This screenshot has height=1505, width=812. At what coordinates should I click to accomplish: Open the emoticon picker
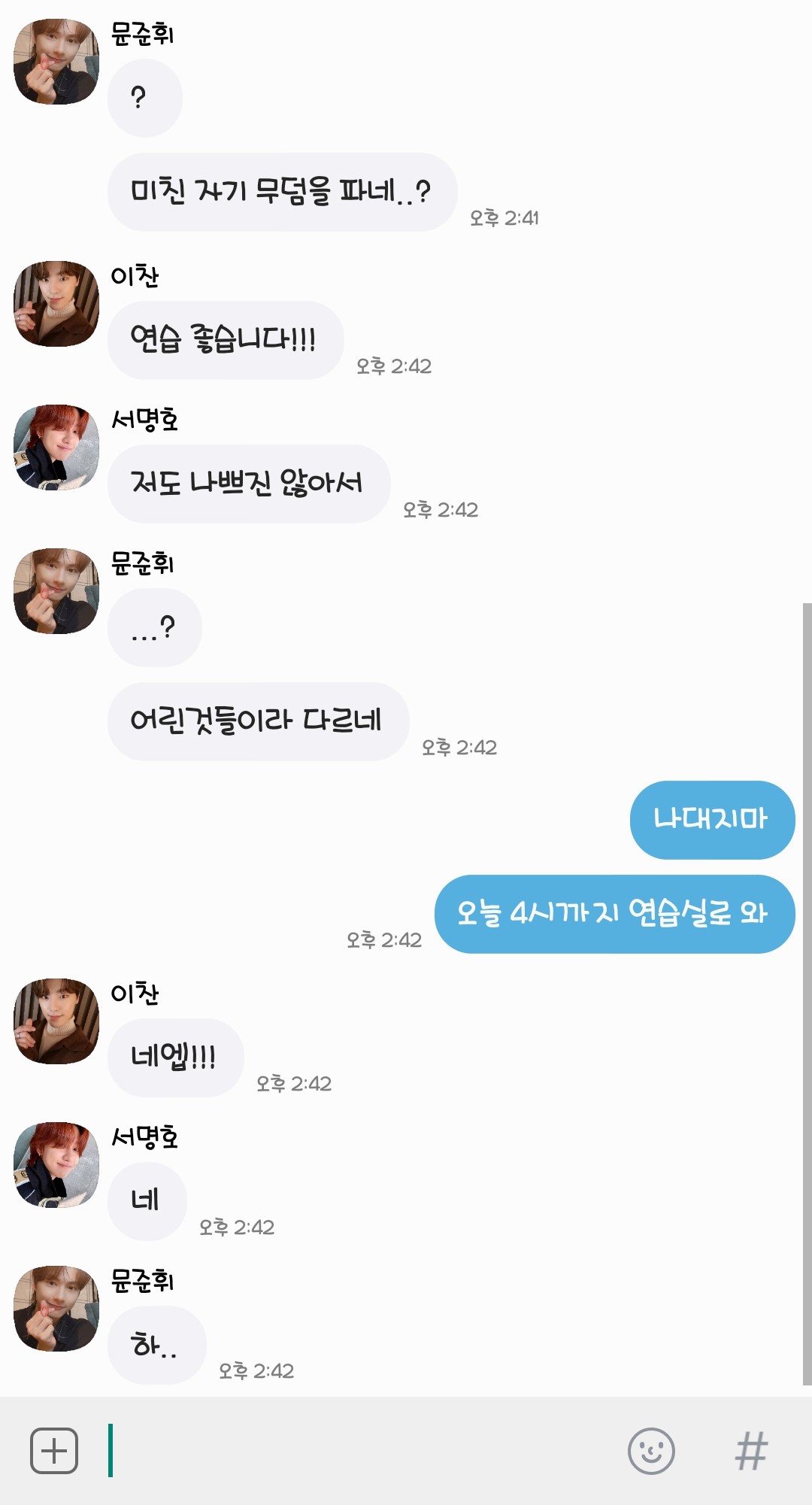coord(651,1450)
